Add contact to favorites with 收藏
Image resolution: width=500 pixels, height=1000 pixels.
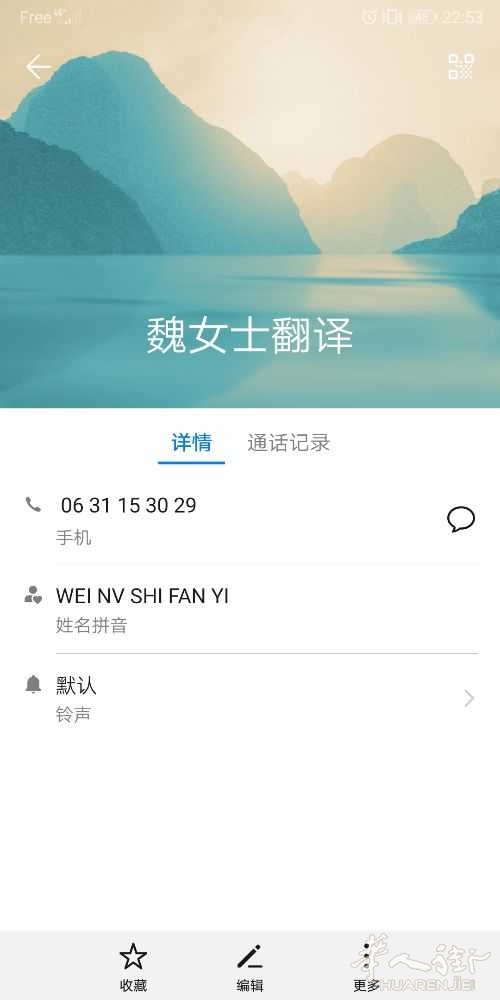coord(133,967)
